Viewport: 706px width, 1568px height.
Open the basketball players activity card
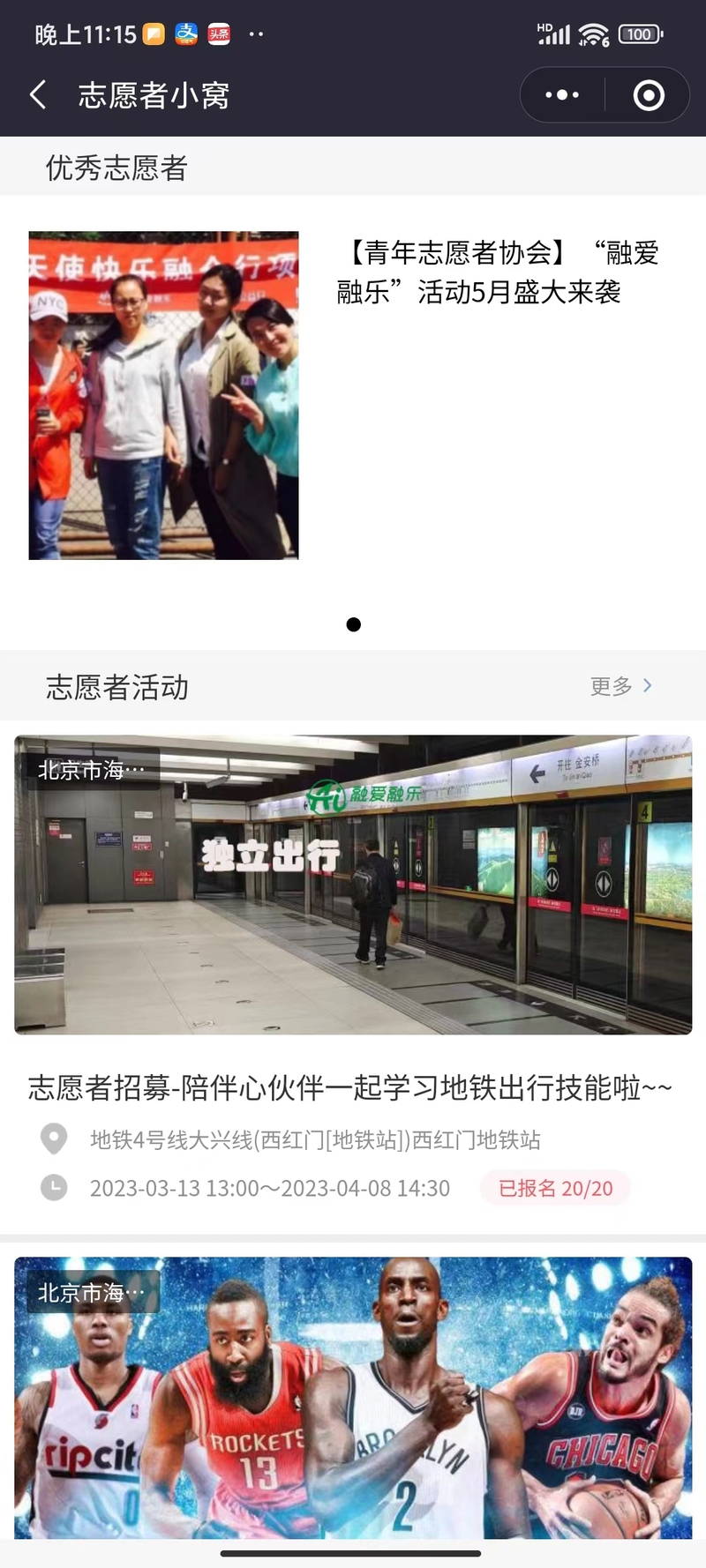(x=353, y=1398)
